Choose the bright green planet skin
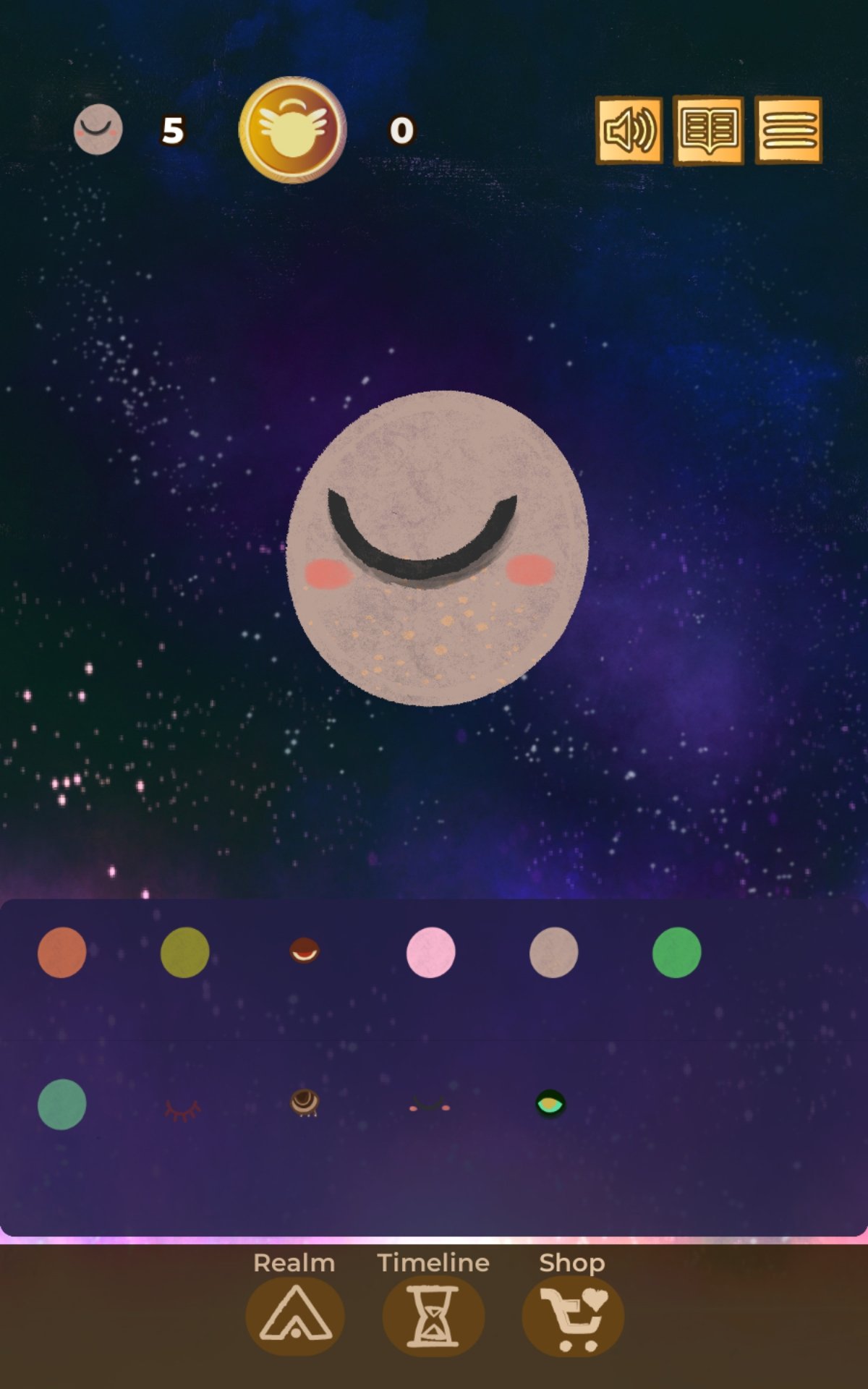 click(676, 952)
